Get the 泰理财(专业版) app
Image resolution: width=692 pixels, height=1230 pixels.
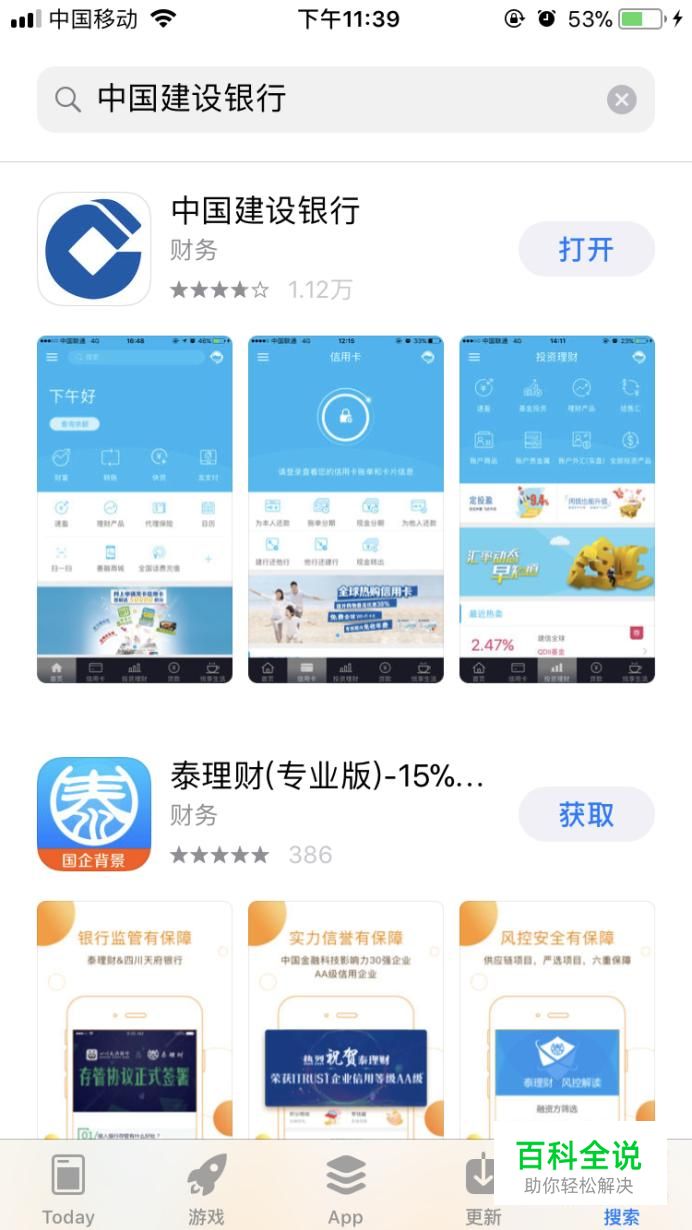586,814
